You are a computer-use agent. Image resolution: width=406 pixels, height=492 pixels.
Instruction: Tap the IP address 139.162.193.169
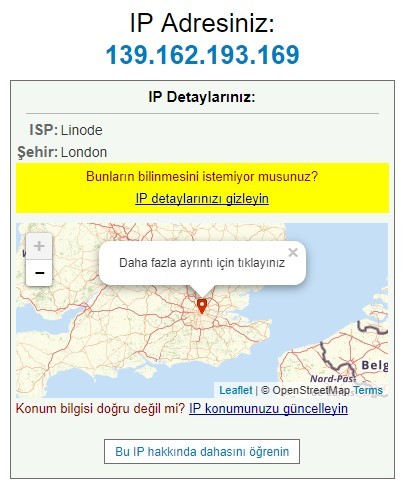[203, 55]
